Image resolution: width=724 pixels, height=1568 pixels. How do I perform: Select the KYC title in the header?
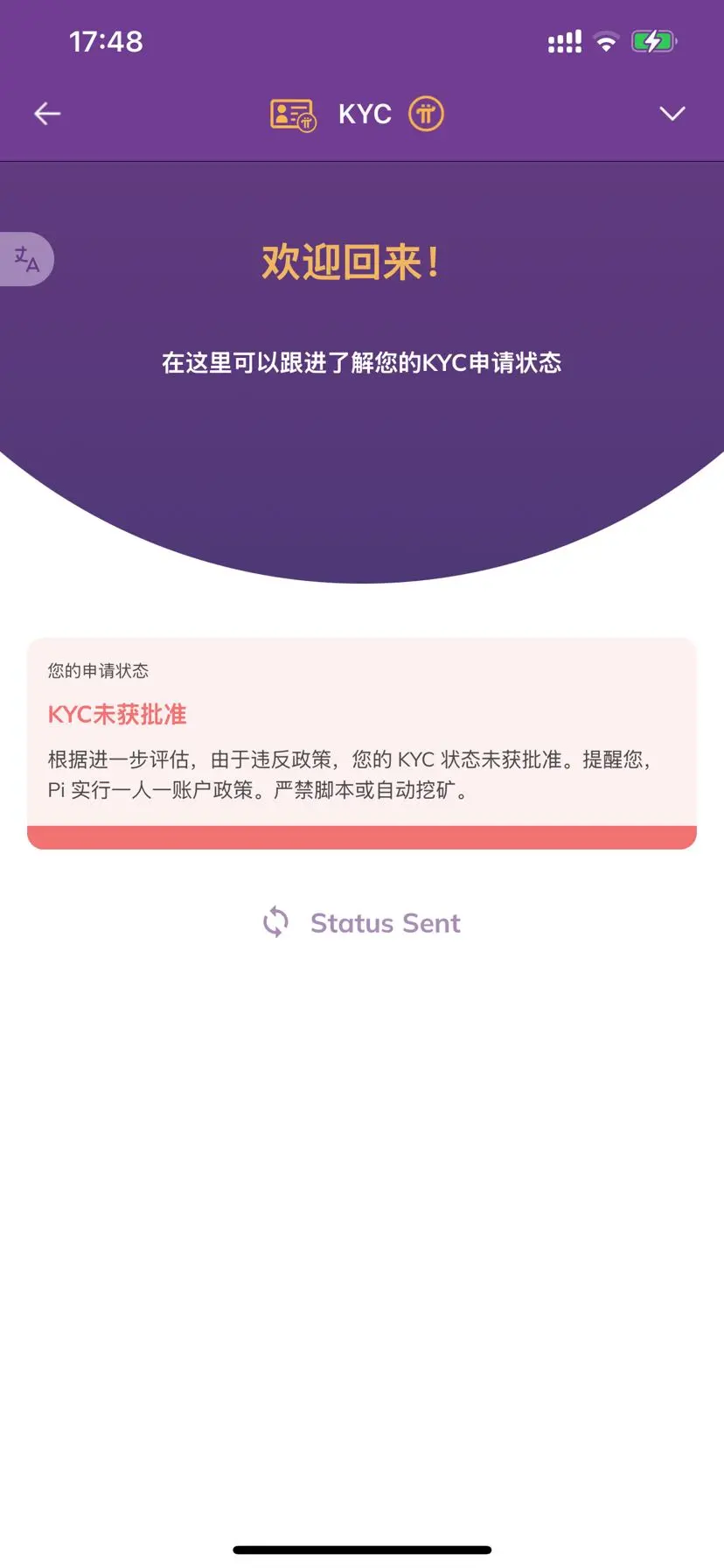pos(365,114)
